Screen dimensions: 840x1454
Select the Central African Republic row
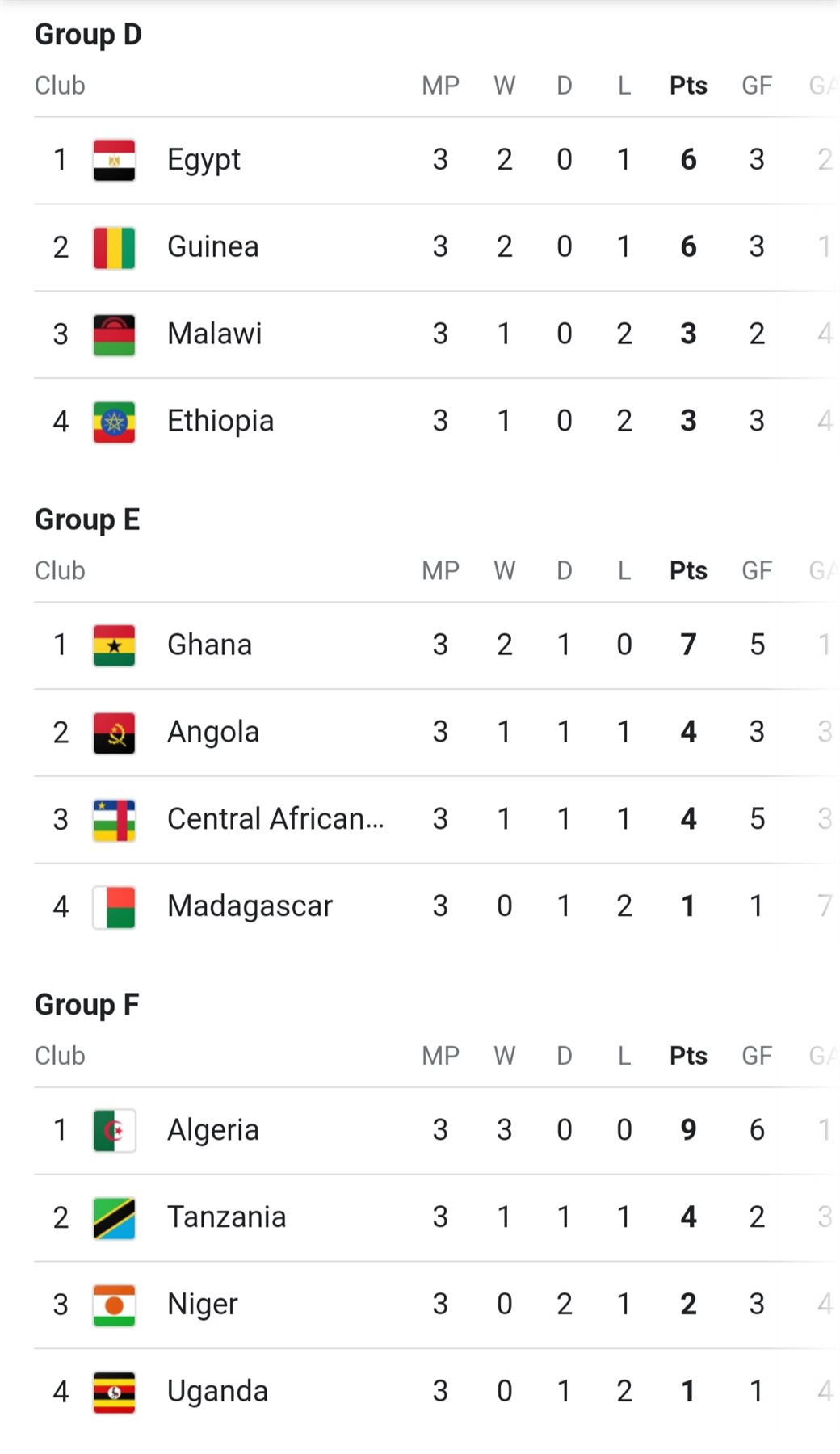(x=275, y=819)
